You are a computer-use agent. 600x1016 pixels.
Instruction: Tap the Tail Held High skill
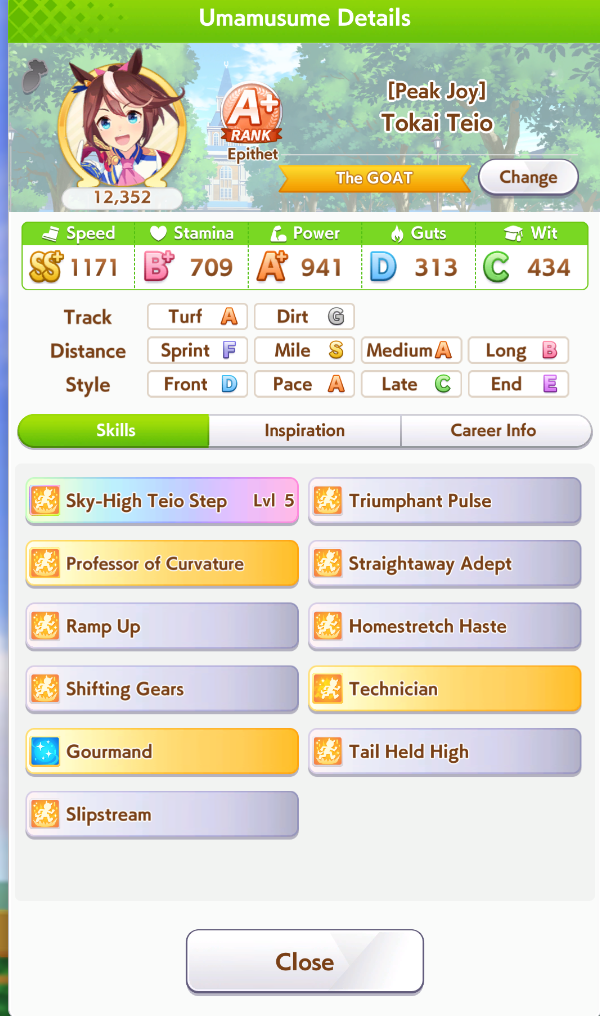[x=444, y=752]
